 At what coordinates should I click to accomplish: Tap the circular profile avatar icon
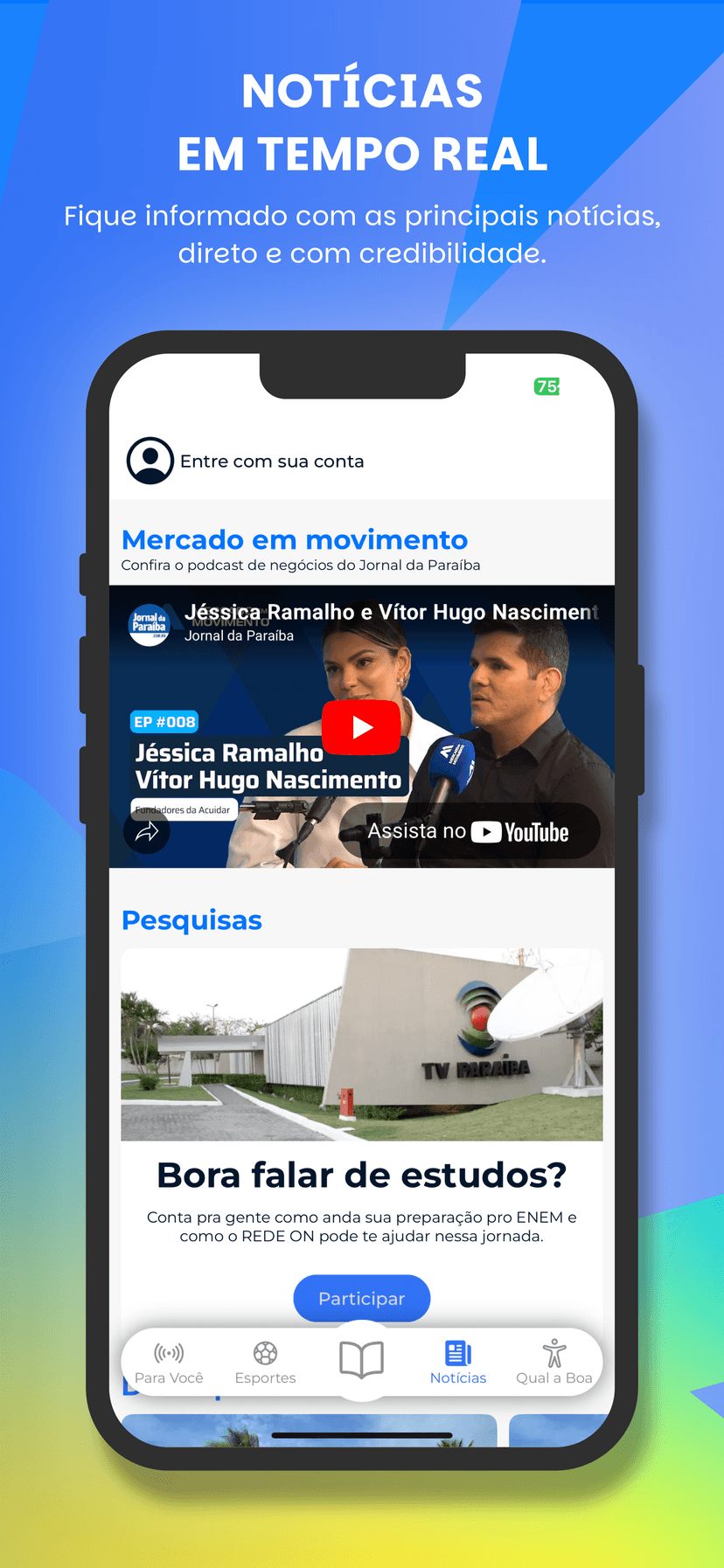(x=149, y=461)
